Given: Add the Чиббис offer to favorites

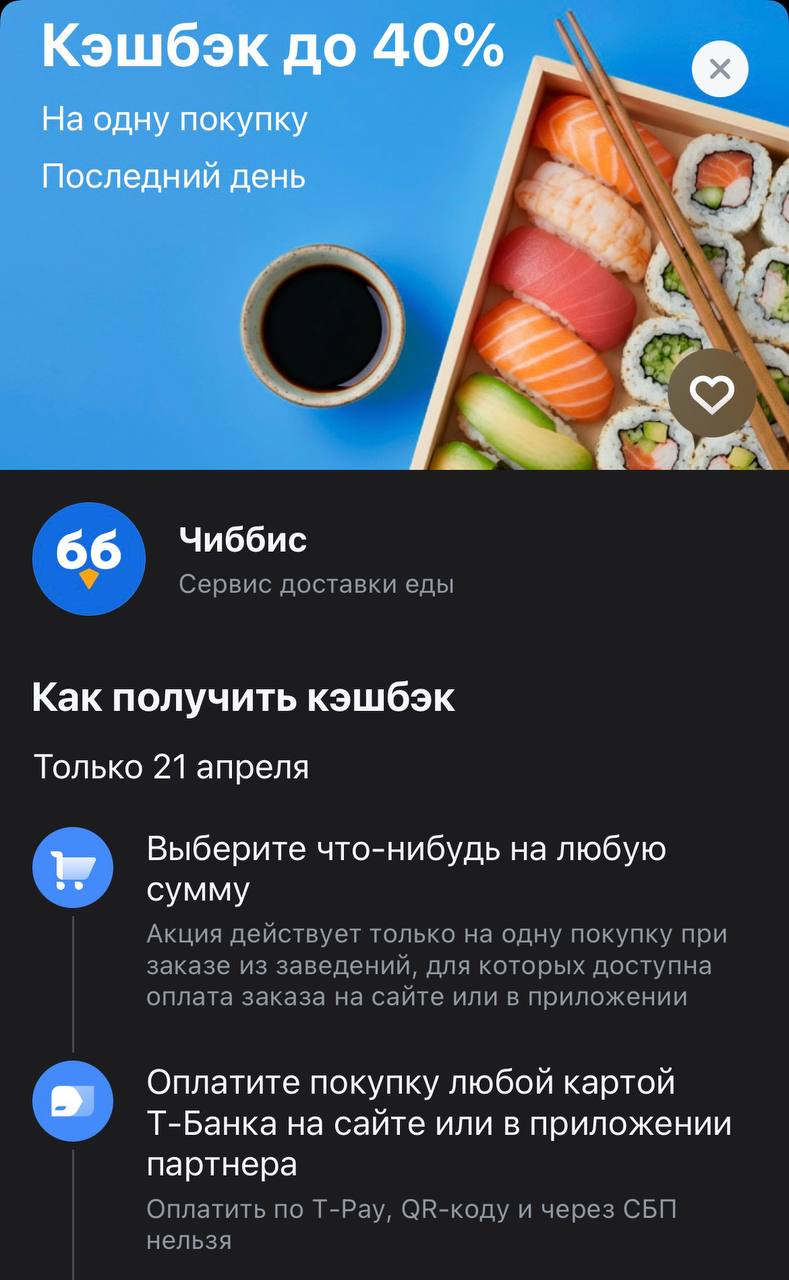Looking at the screenshot, I should (712, 394).
